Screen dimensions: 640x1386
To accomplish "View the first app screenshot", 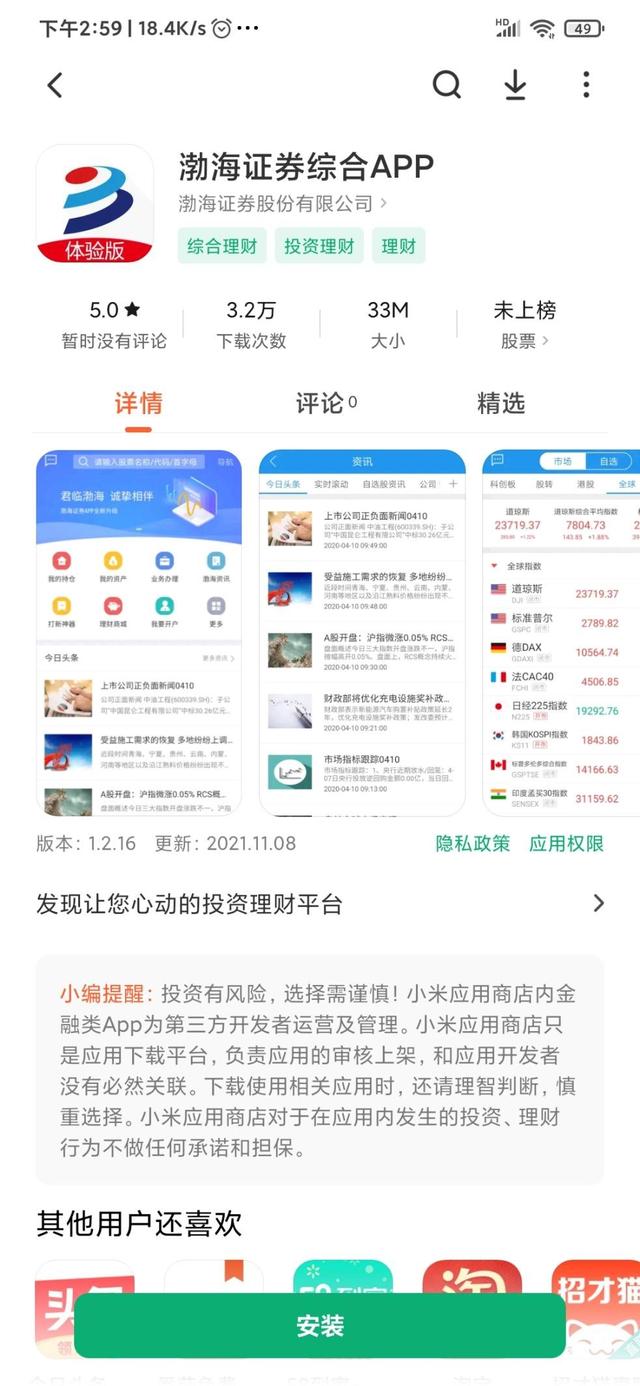I will tap(139, 632).
